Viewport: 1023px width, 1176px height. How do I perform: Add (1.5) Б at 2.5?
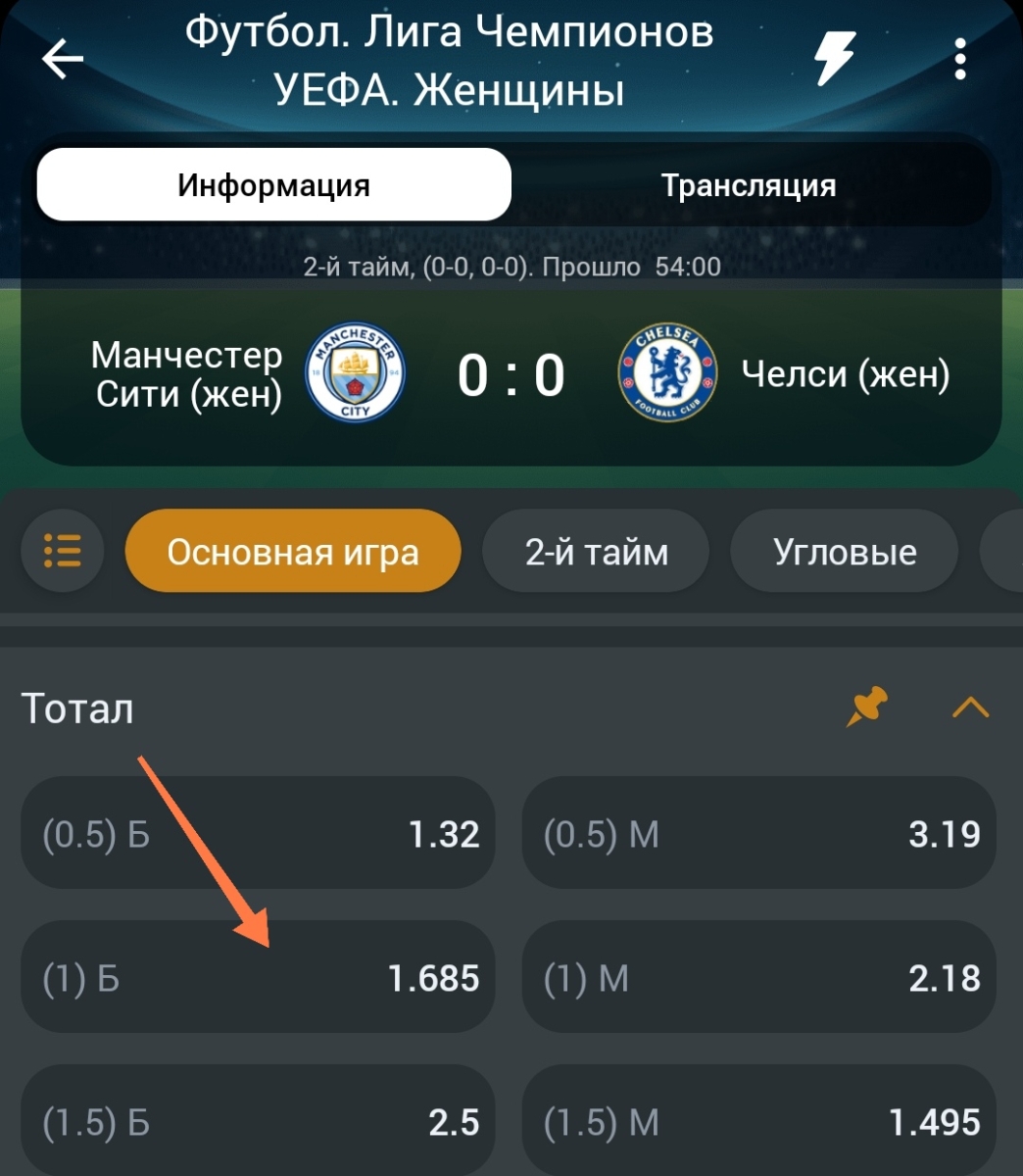[x=259, y=1121]
